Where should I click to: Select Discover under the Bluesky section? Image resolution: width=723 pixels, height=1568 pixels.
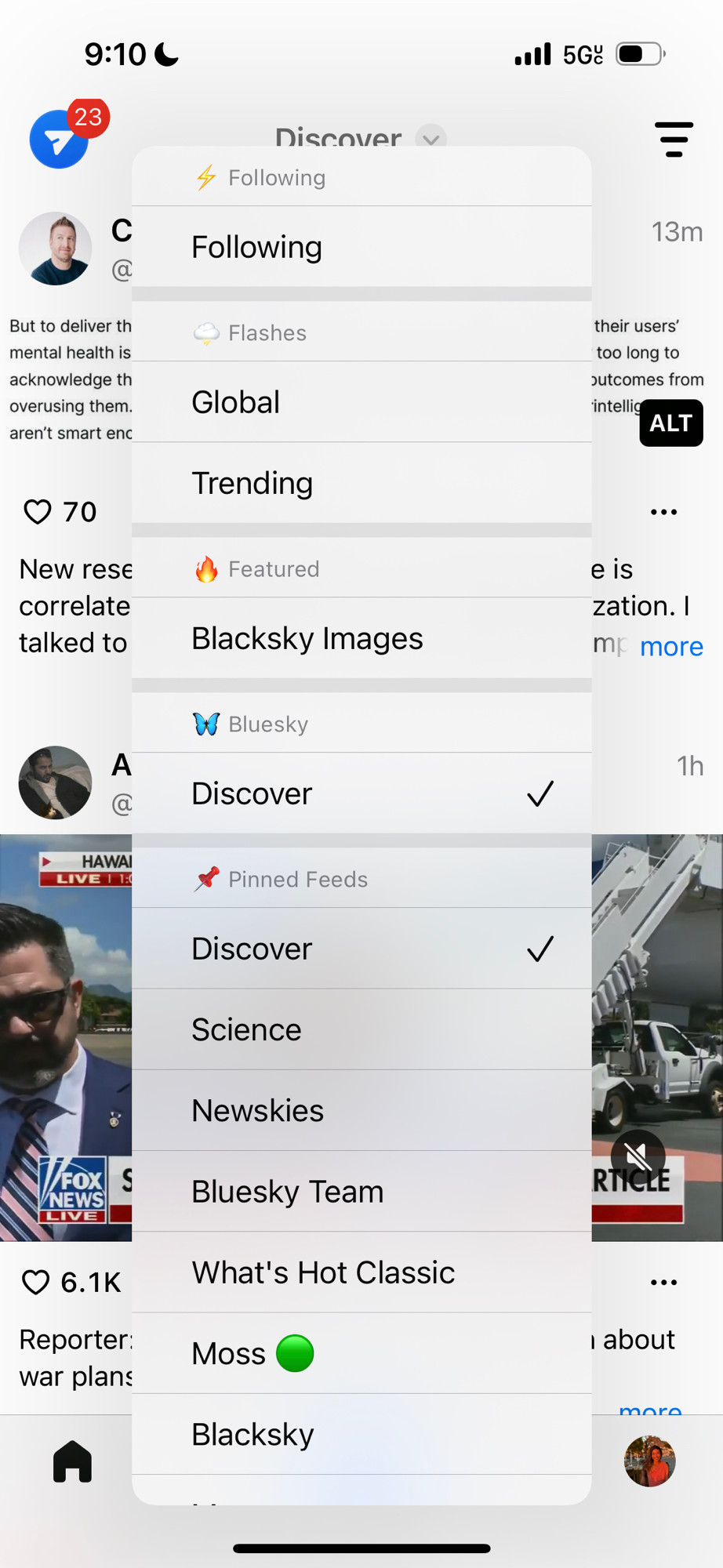click(x=361, y=793)
